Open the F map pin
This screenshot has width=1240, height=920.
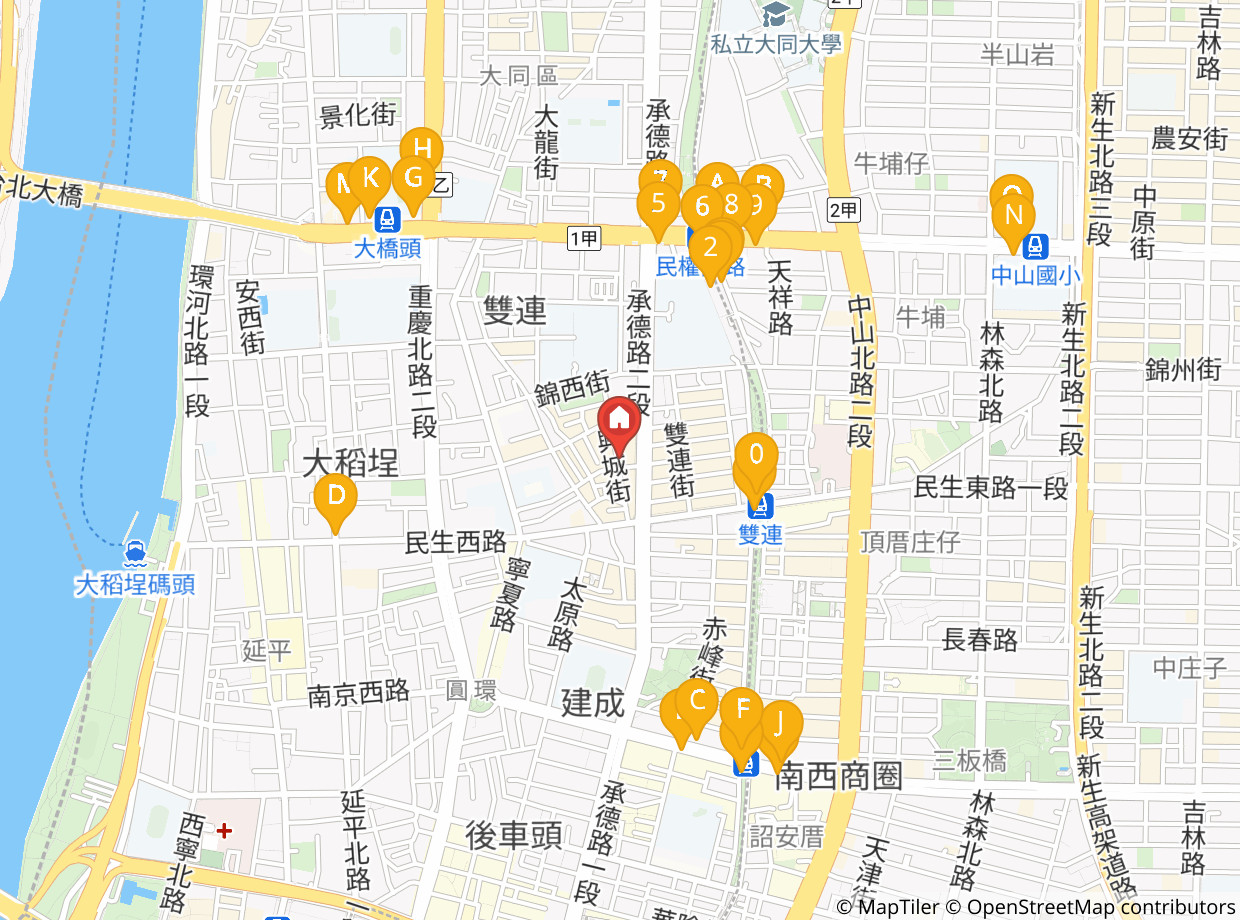tap(742, 710)
